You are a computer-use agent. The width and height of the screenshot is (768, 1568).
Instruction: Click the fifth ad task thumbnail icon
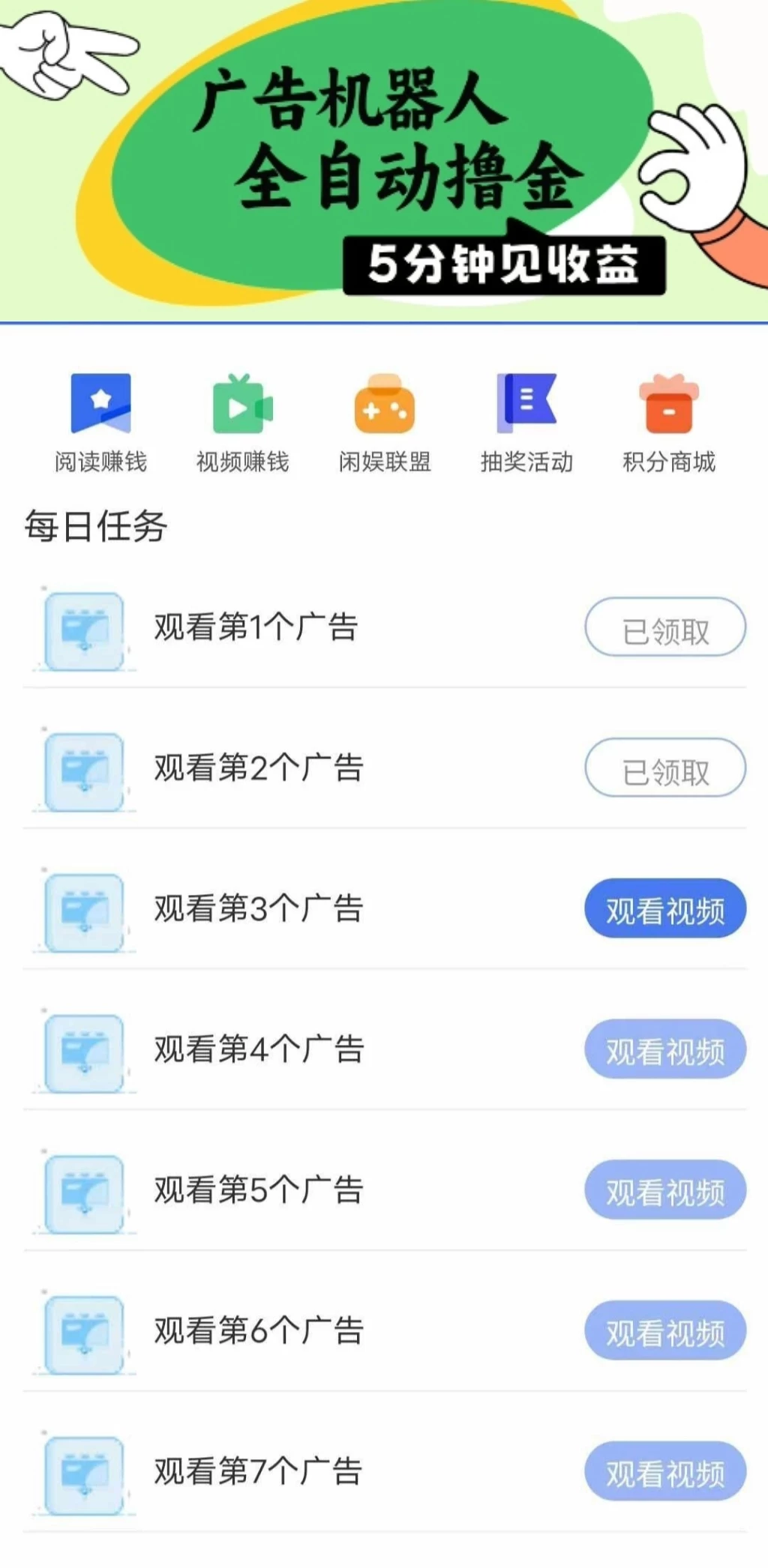82,1190
